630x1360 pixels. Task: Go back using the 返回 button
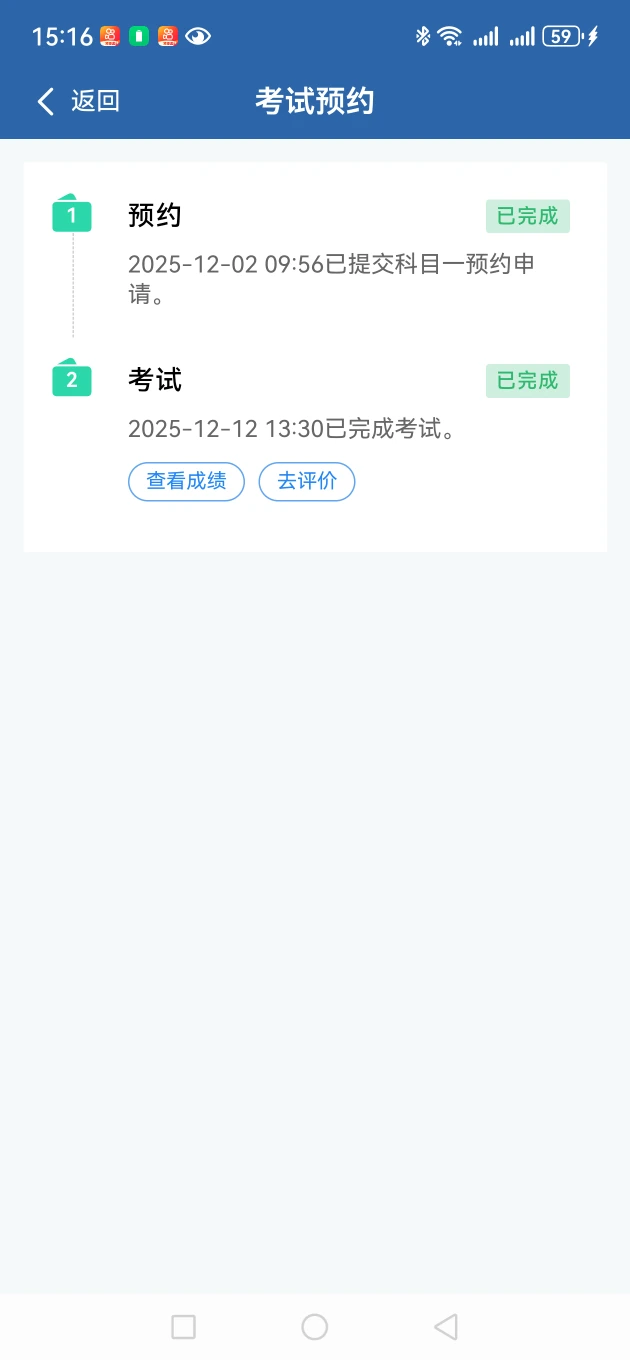[x=78, y=101]
